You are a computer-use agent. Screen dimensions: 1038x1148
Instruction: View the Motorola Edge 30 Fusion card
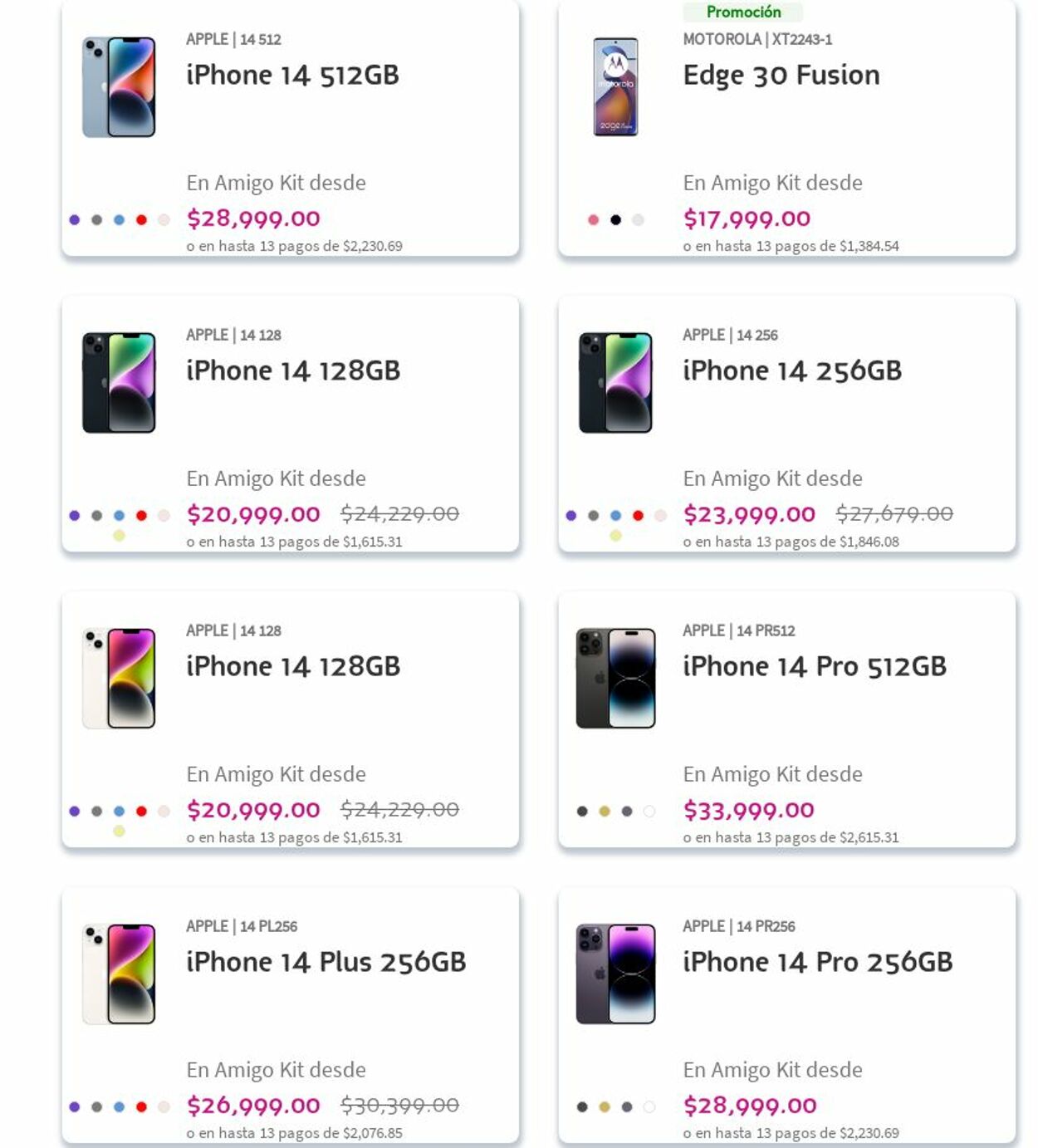point(781,76)
